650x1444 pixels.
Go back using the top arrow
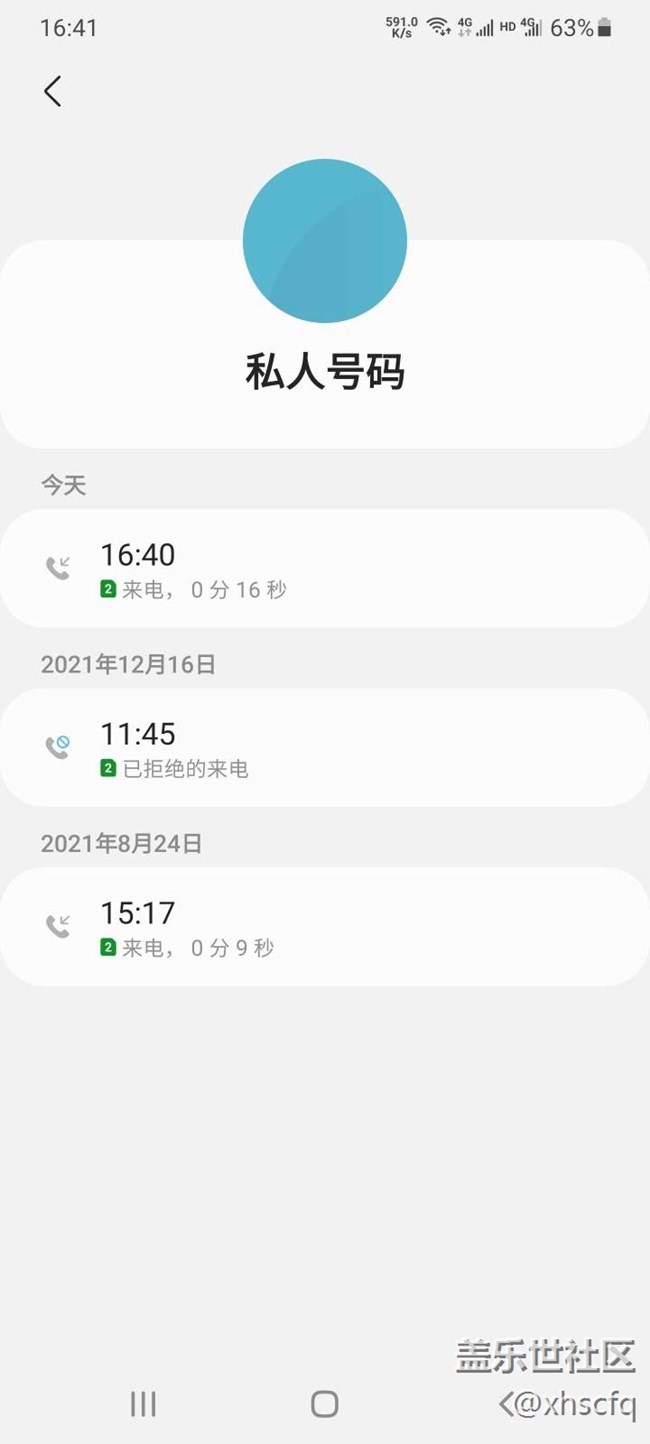coord(53,91)
